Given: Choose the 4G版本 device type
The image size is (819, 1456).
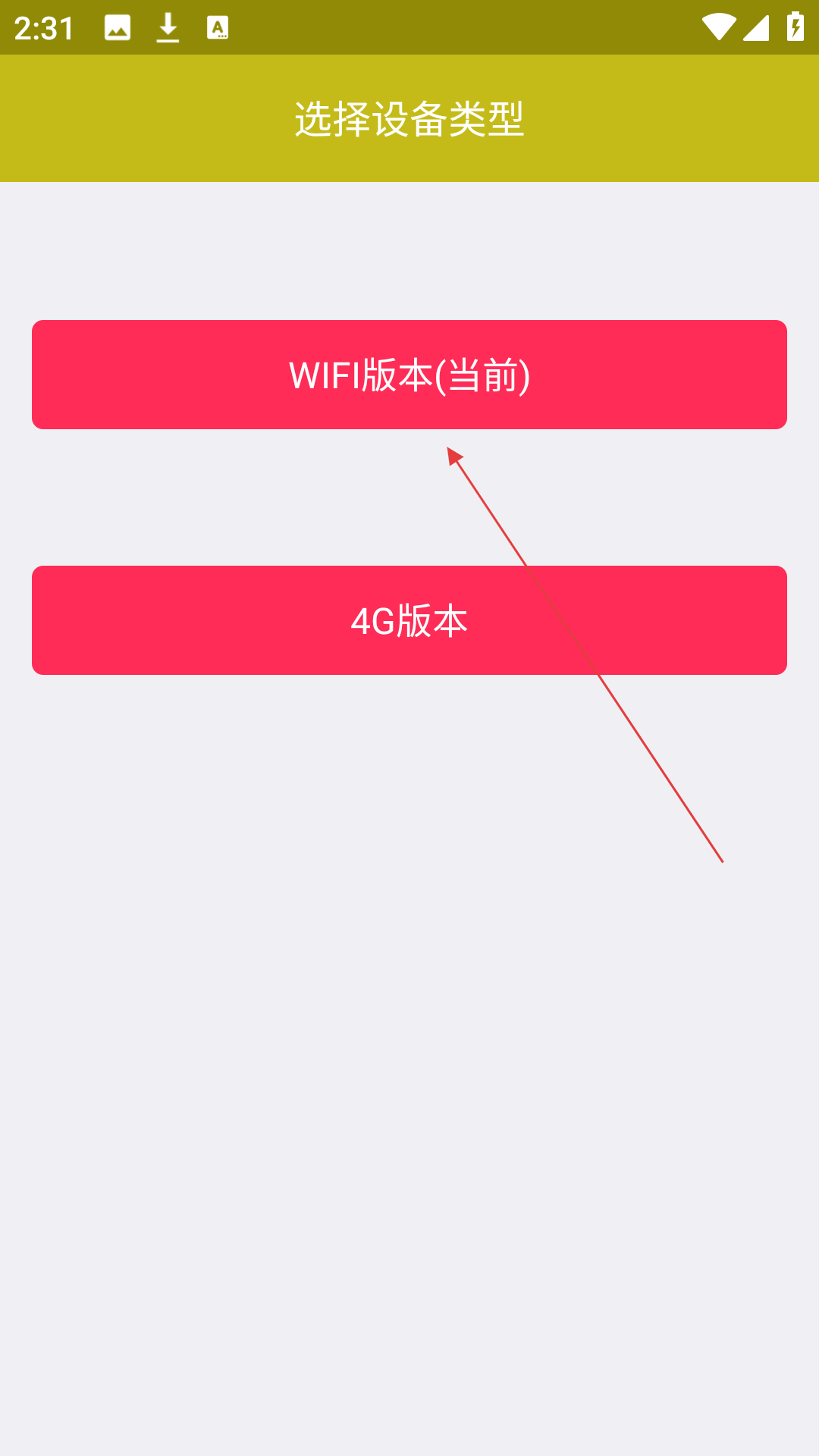Looking at the screenshot, I should (409, 620).
